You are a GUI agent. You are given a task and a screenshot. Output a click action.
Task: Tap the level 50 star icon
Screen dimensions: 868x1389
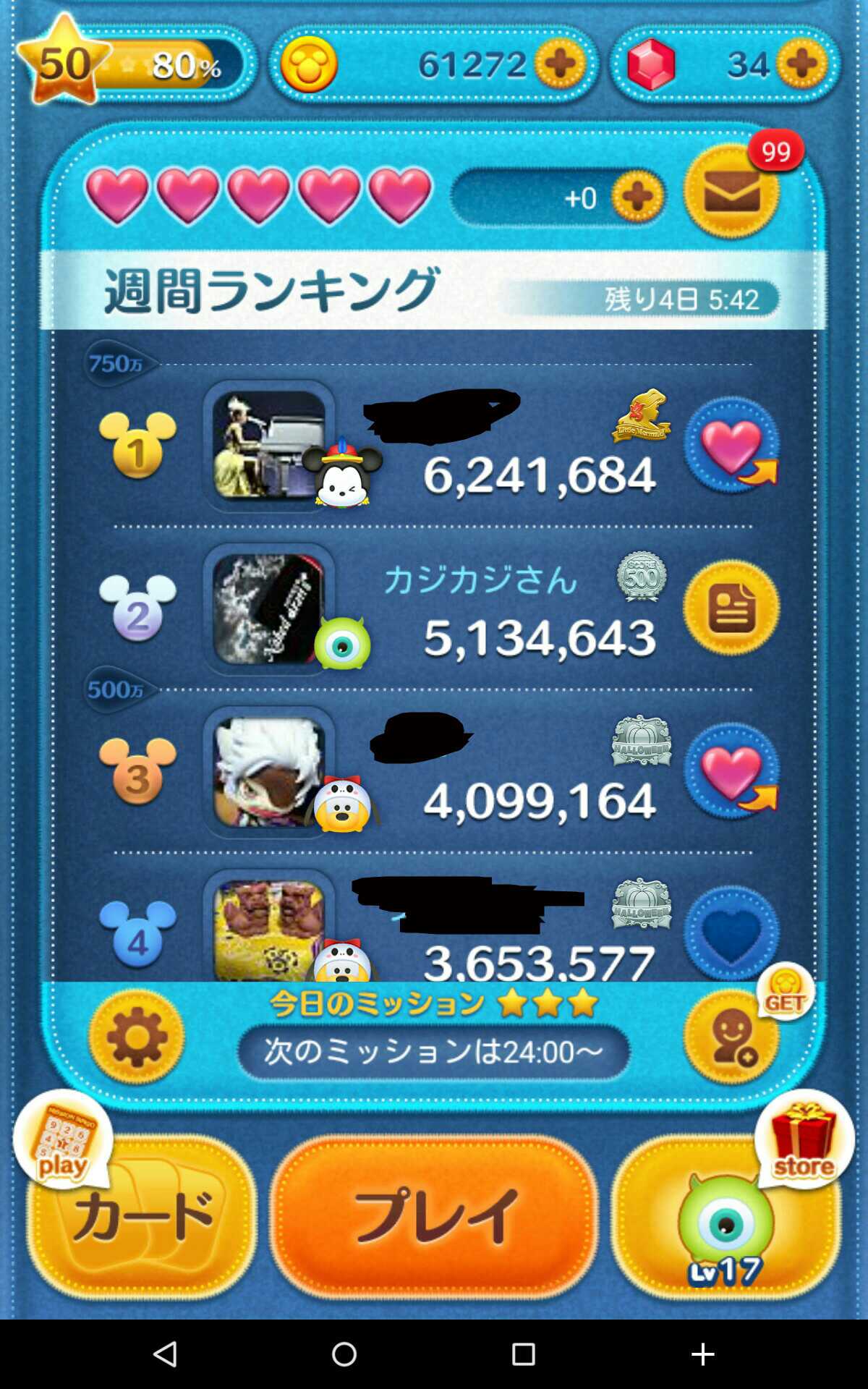pyautogui.click(x=64, y=61)
